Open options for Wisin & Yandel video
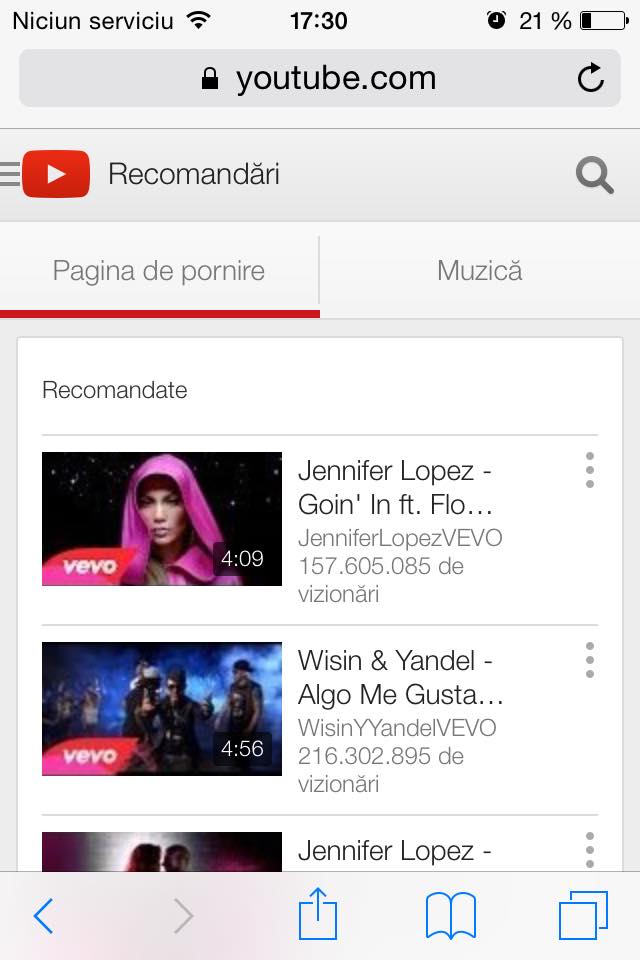 pos(589,660)
